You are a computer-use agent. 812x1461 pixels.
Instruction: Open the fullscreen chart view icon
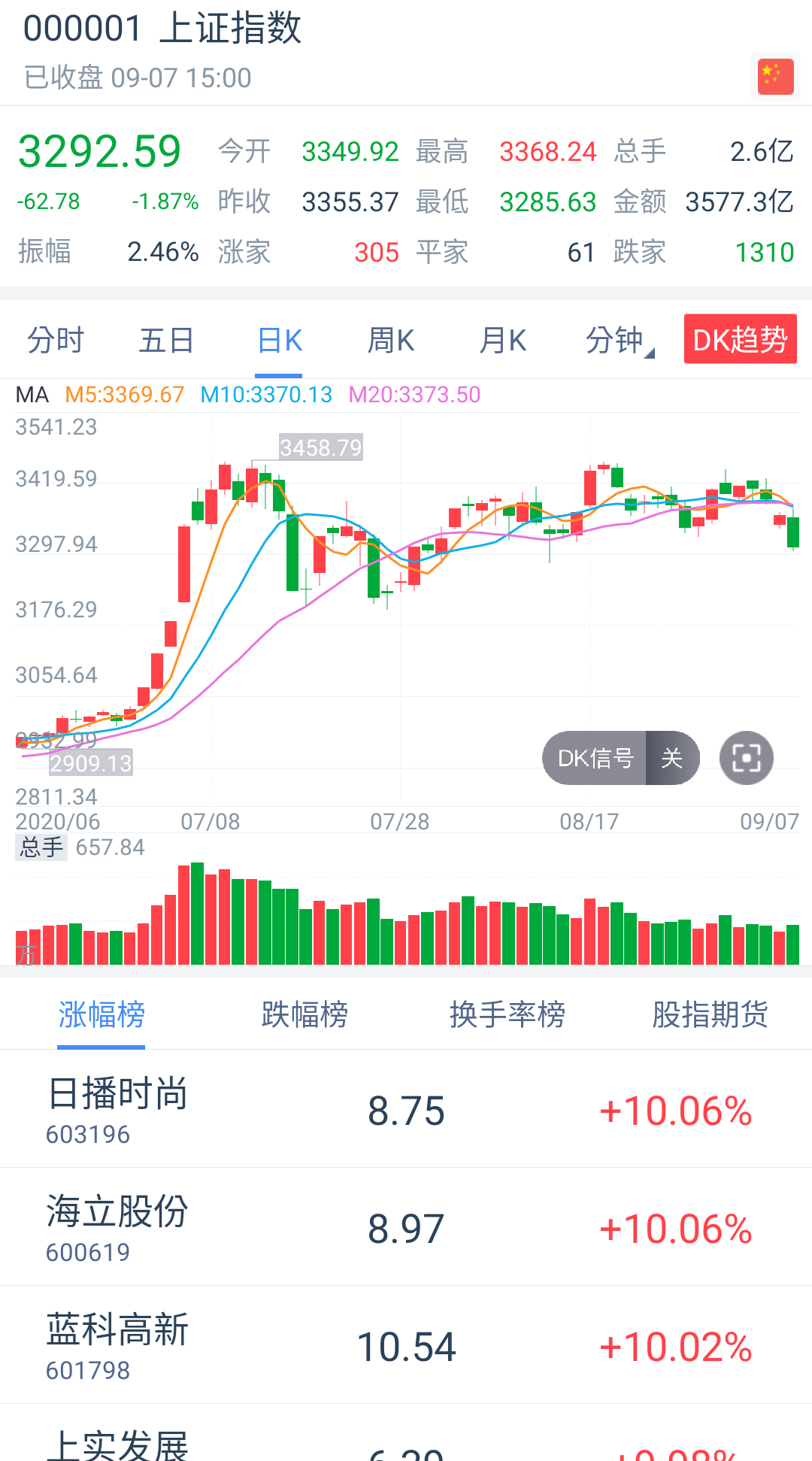[x=746, y=758]
